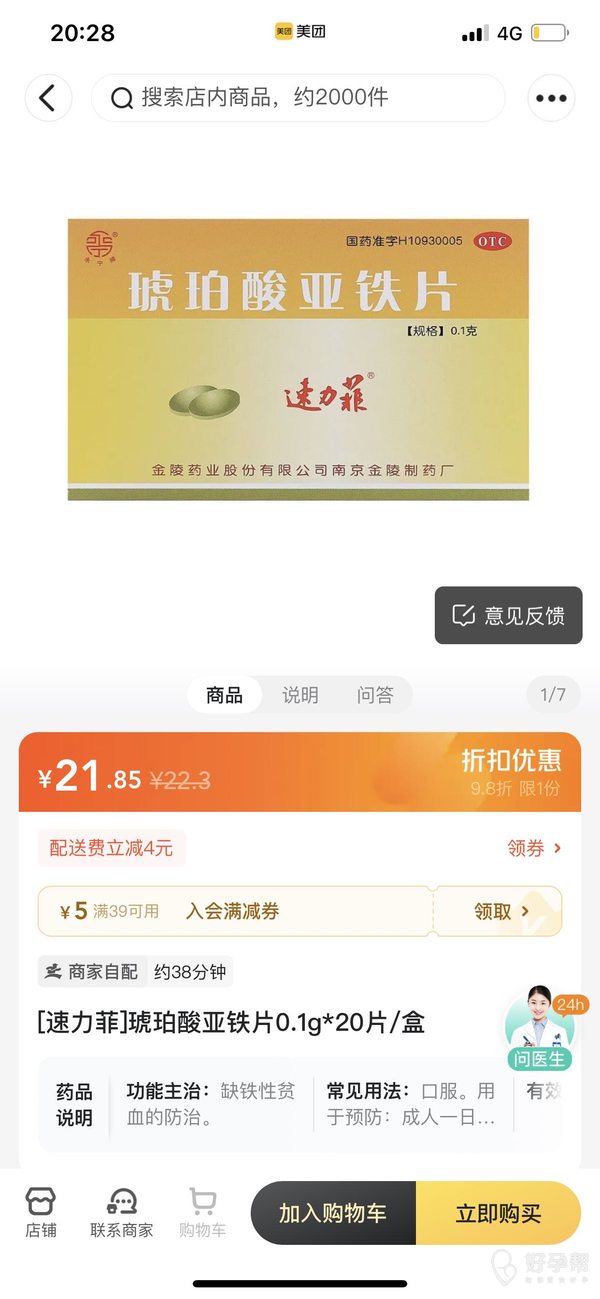Open the 购物车 shopping cart
600x1299 pixels.
pos(202,1213)
